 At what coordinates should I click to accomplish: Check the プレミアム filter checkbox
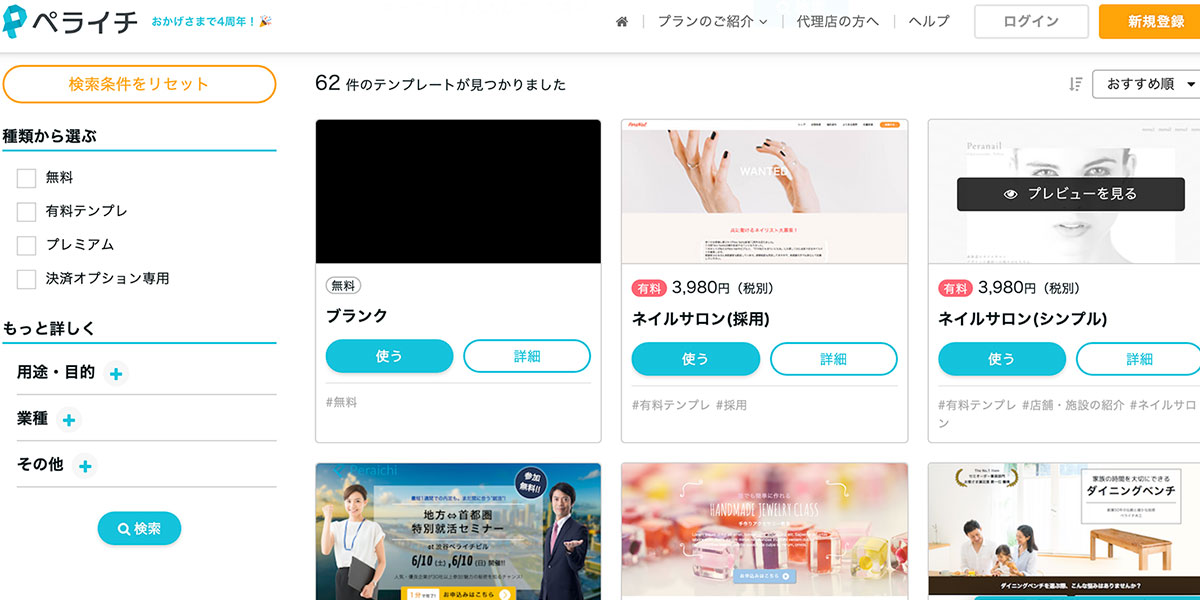(26, 245)
